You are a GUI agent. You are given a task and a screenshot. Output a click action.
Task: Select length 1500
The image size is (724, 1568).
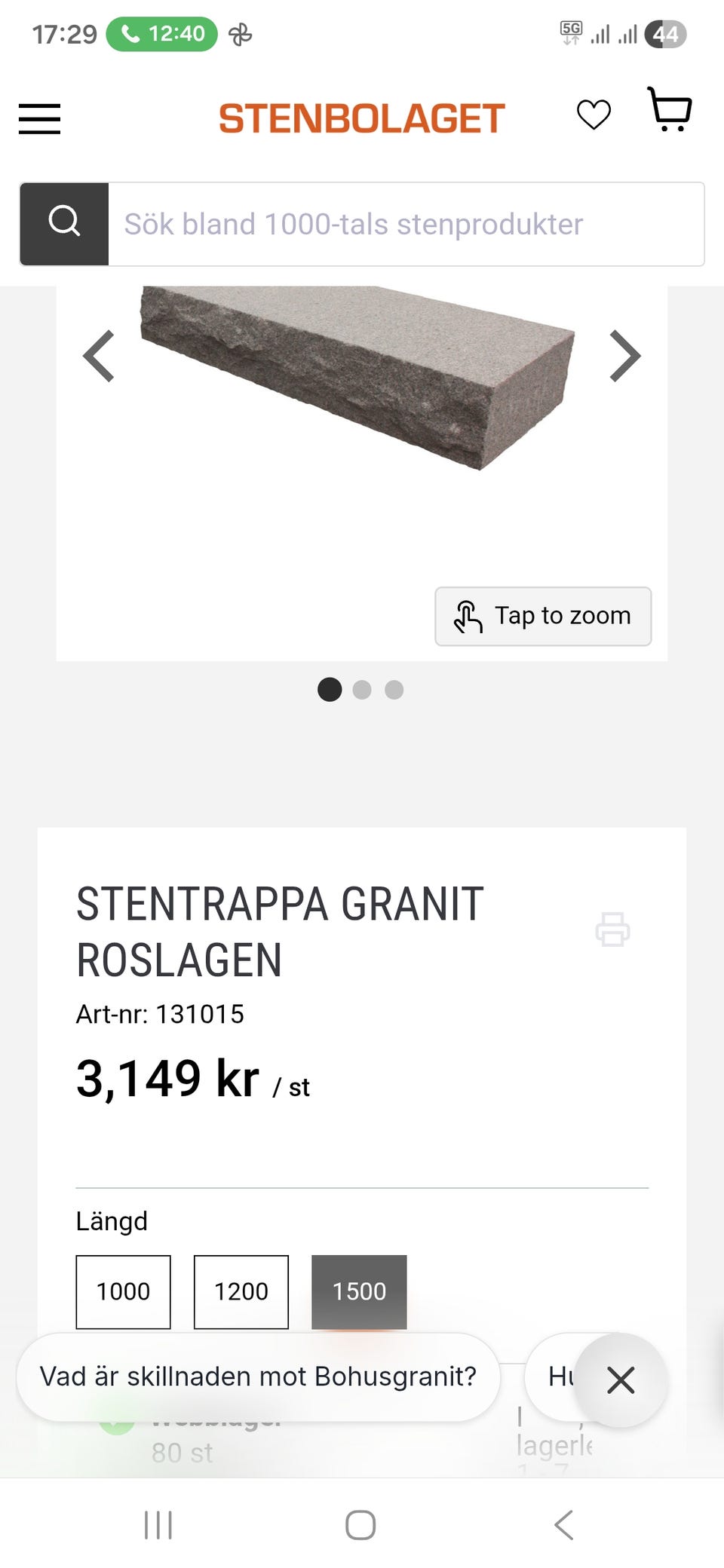pyautogui.click(x=359, y=1291)
